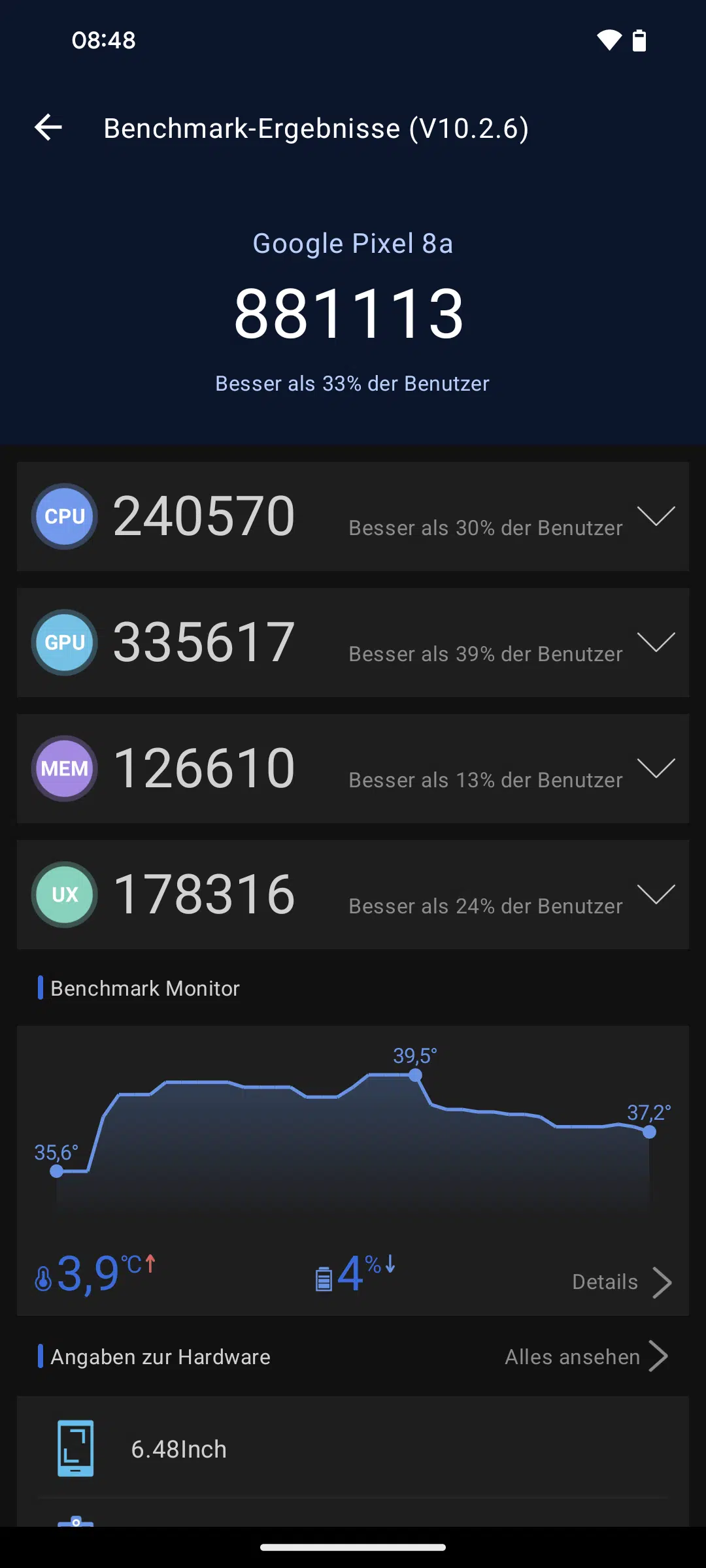Open the 6.48Inch display hardware row
The width and height of the screenshot is (706, 1568).
(353, 1448)
